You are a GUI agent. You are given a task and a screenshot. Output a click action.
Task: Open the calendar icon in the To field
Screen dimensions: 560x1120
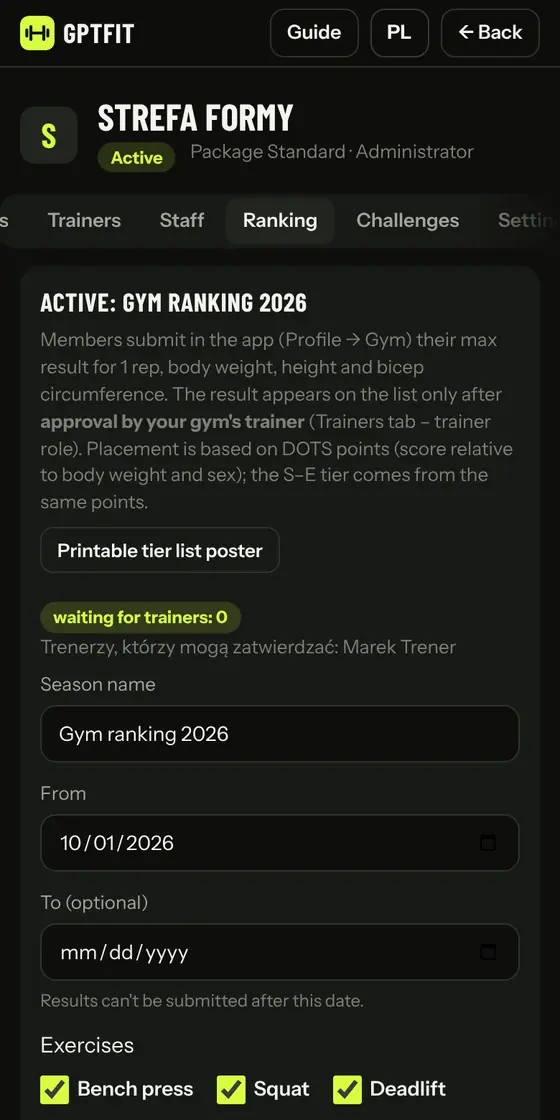[488, 952]
